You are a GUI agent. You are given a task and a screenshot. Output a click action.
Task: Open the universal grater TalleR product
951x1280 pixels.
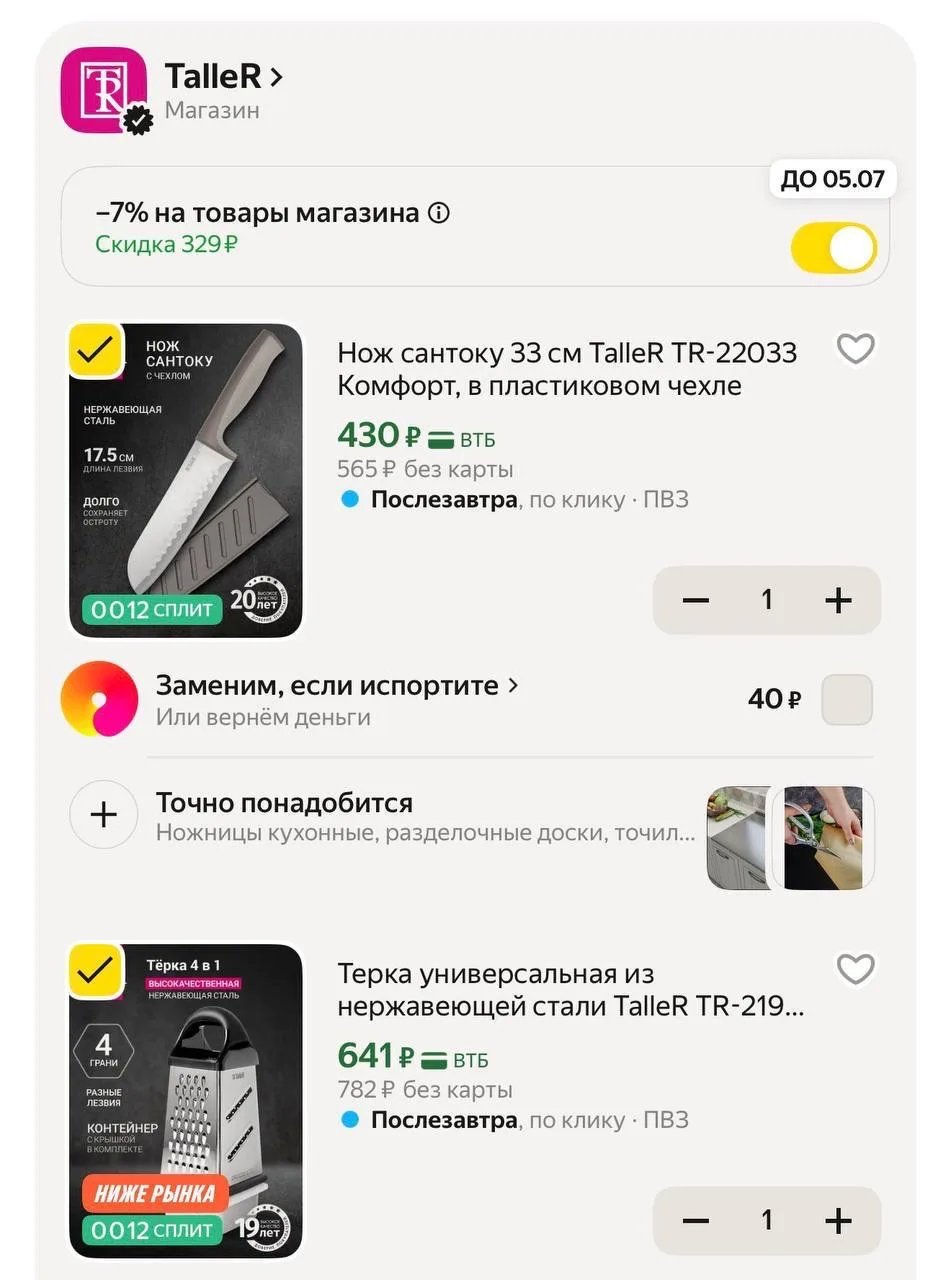tap(570, 990)
